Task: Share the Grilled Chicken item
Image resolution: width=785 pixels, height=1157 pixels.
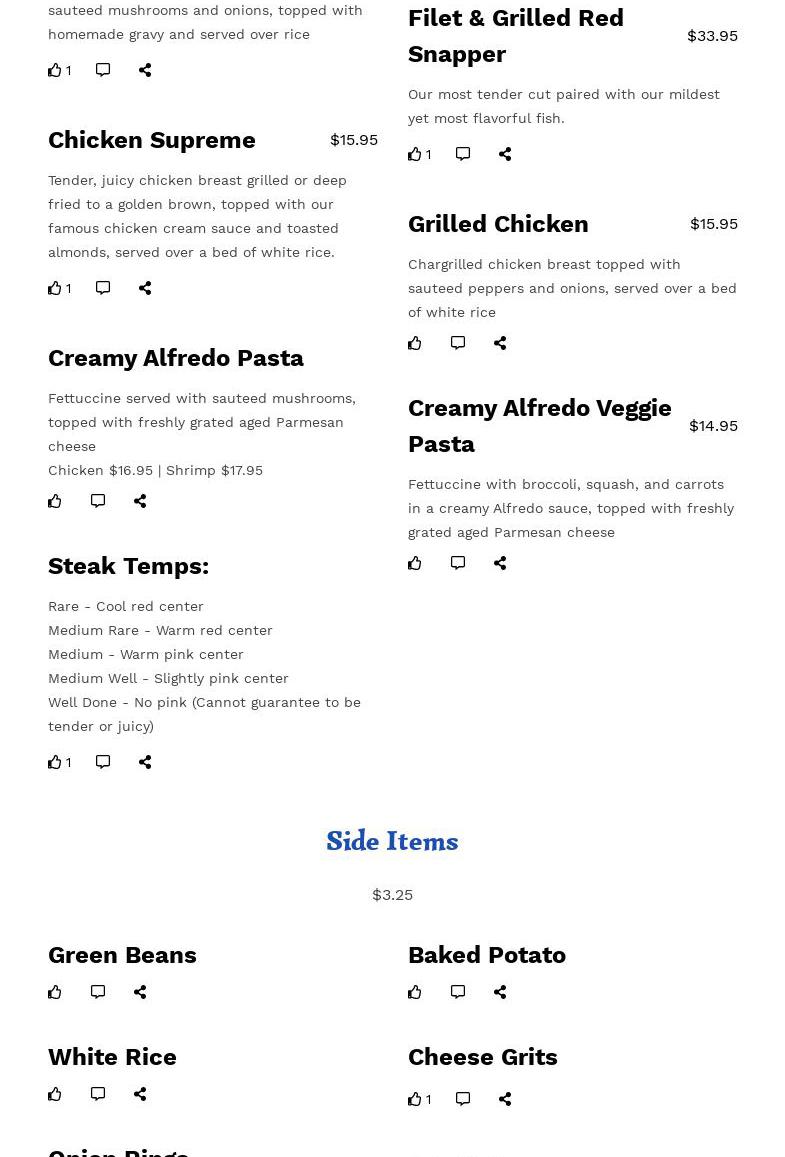Action: tap(500, 343)
